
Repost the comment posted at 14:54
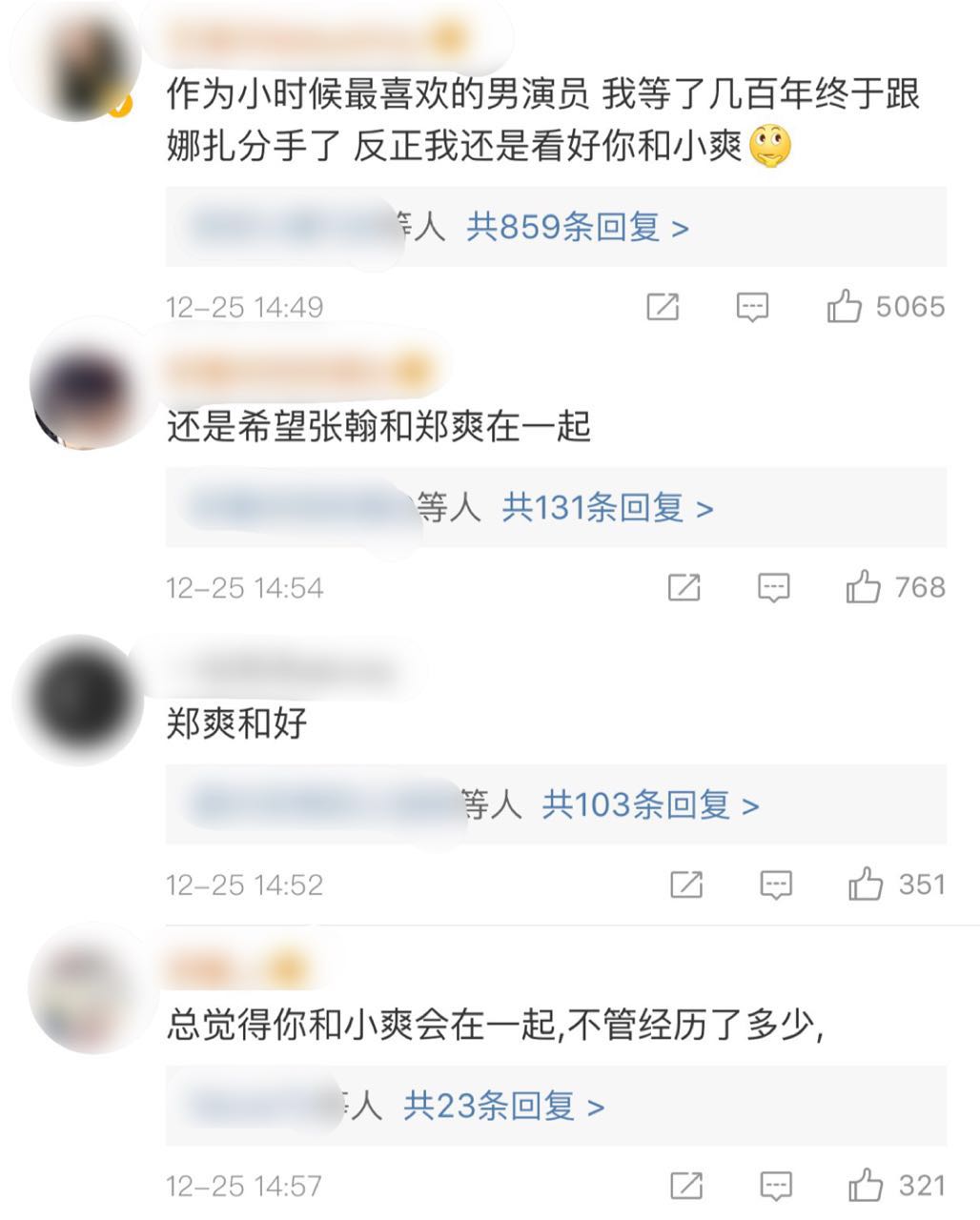coord(684,588)
